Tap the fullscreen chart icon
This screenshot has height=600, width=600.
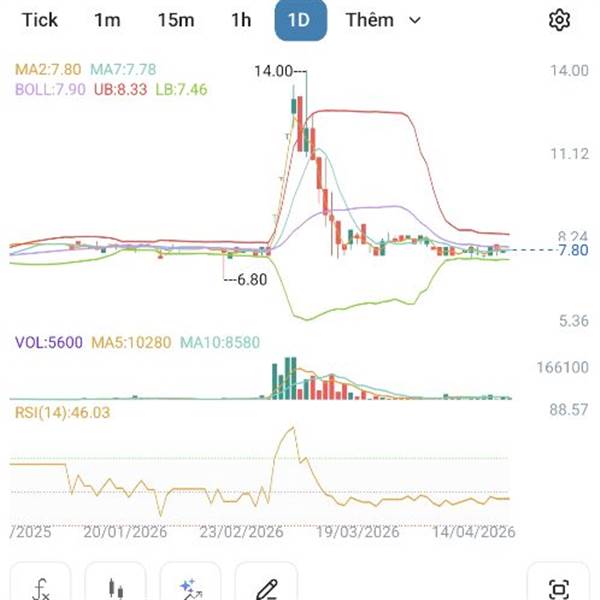(559, 588)
